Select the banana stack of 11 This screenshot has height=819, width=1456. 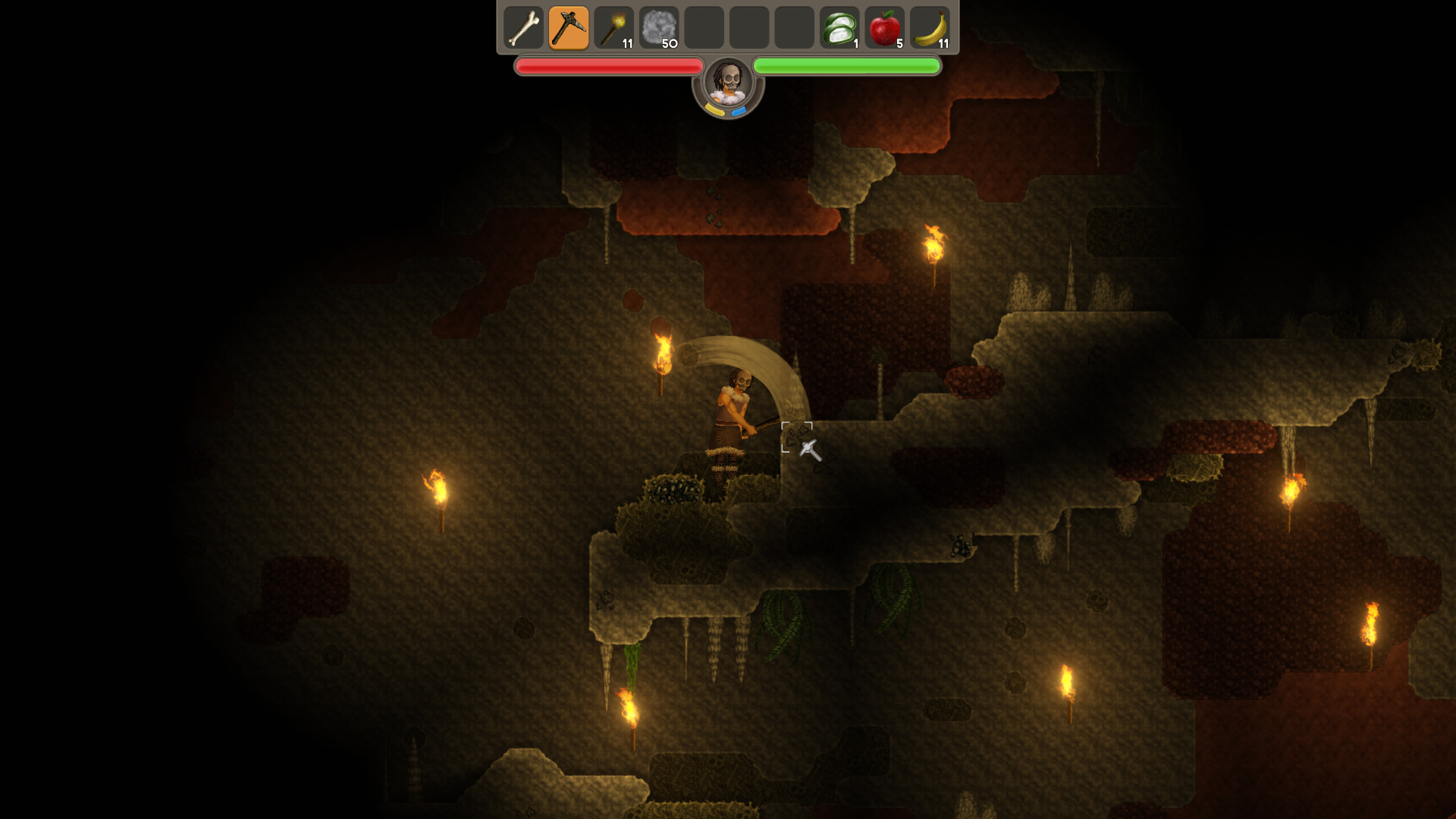(x=930, y=28)
